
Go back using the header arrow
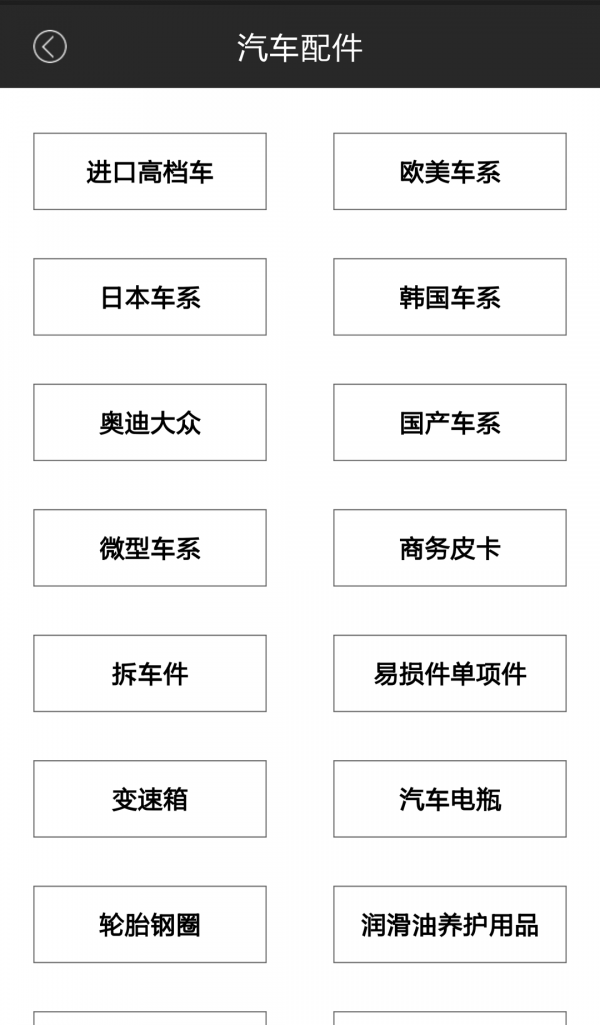tap(50, 47)
